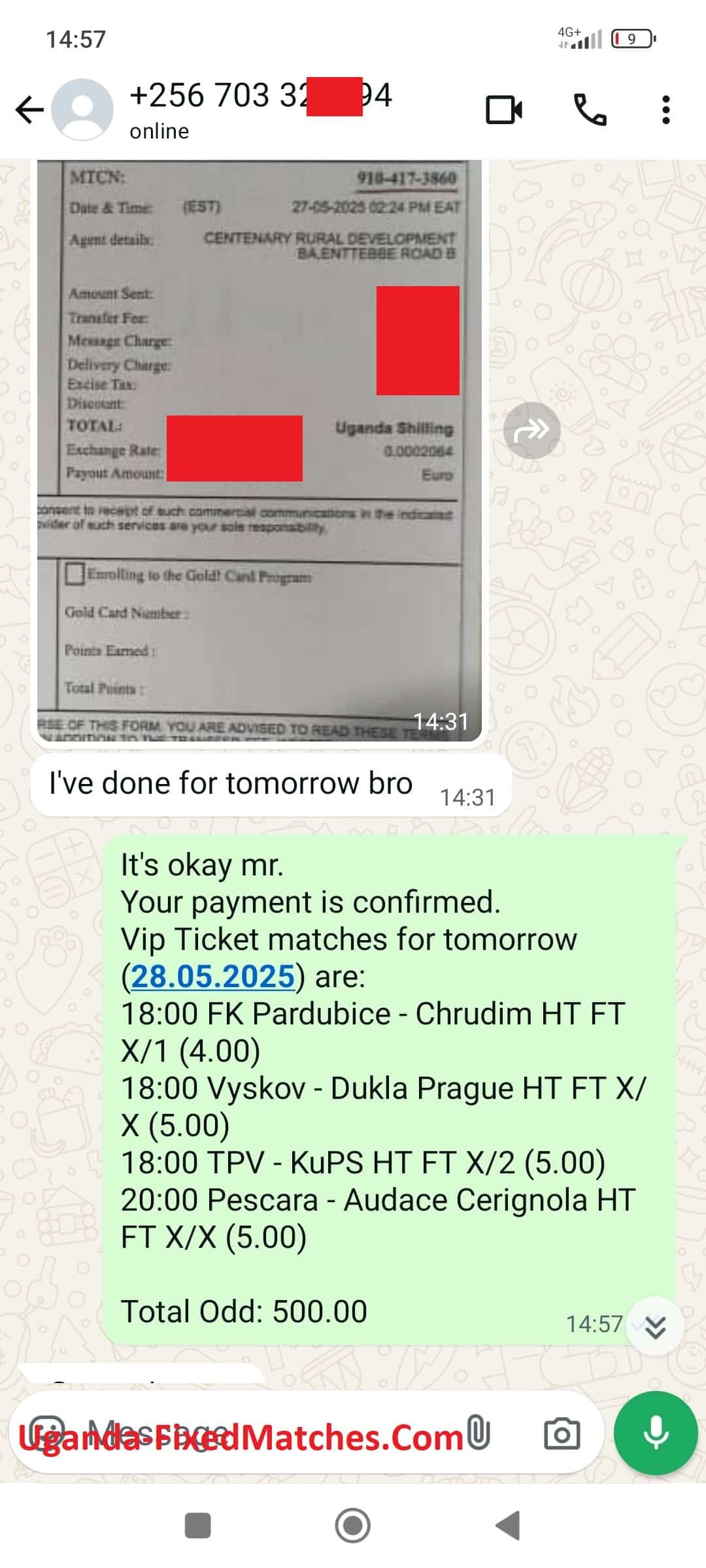706x1568 pixels.
Task: Open the receipt photo sent at 14:31
Action: pyautogui.click(x=259, y=451)
